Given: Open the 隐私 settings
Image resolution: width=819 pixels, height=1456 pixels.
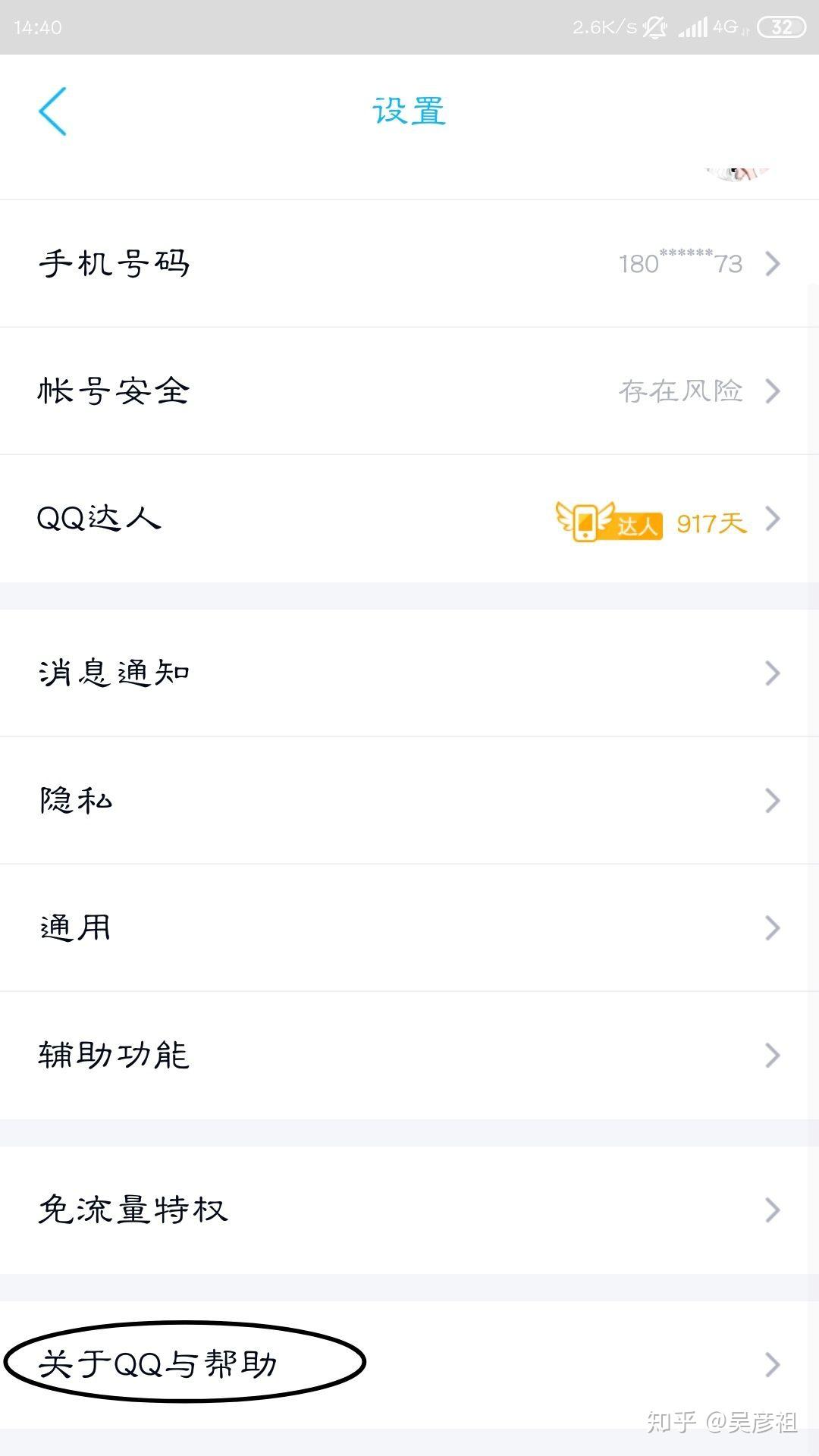Looking at the screenshot, I should (409, 801).
